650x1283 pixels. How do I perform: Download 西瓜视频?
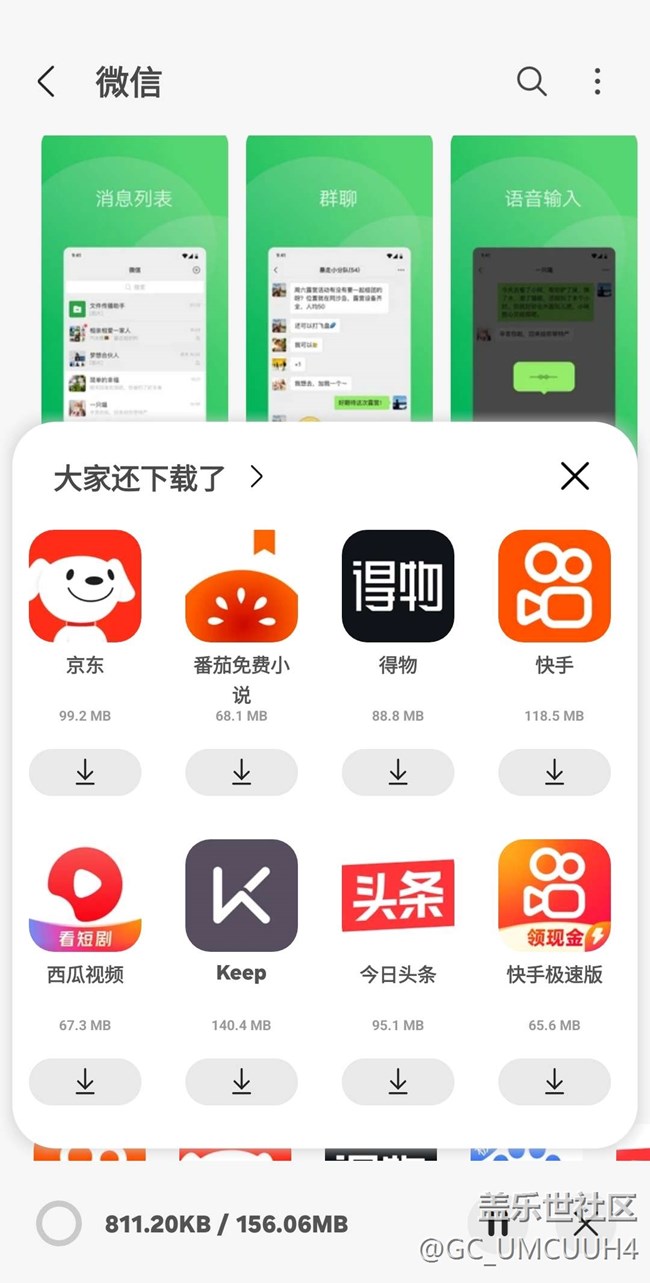tap(85, 1081)
